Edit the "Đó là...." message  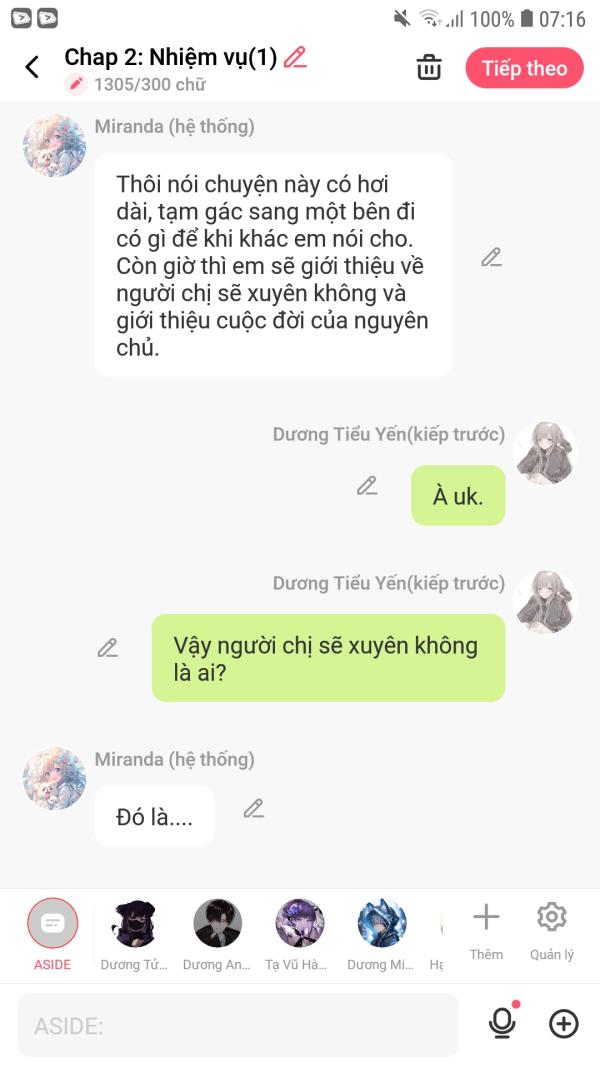254,808
